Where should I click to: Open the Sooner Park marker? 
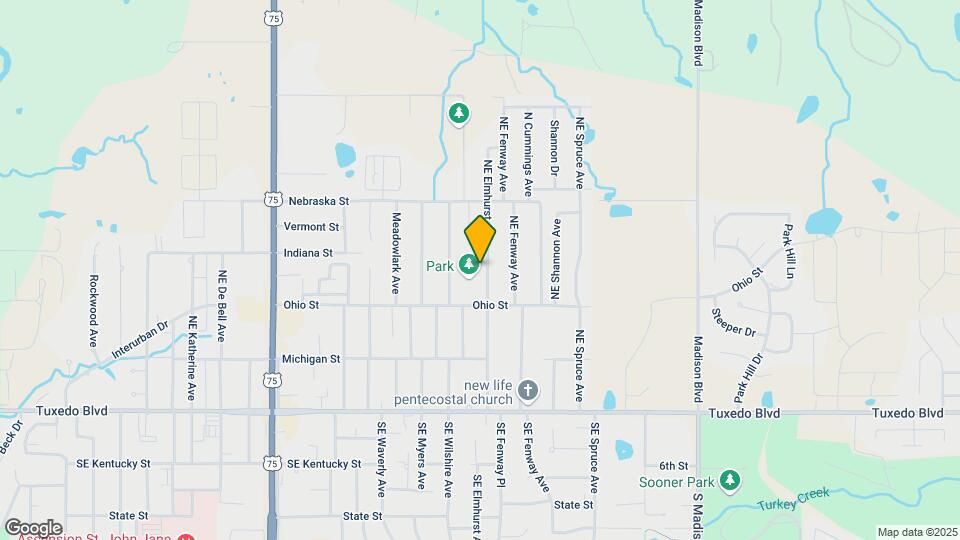coord(730,481)
